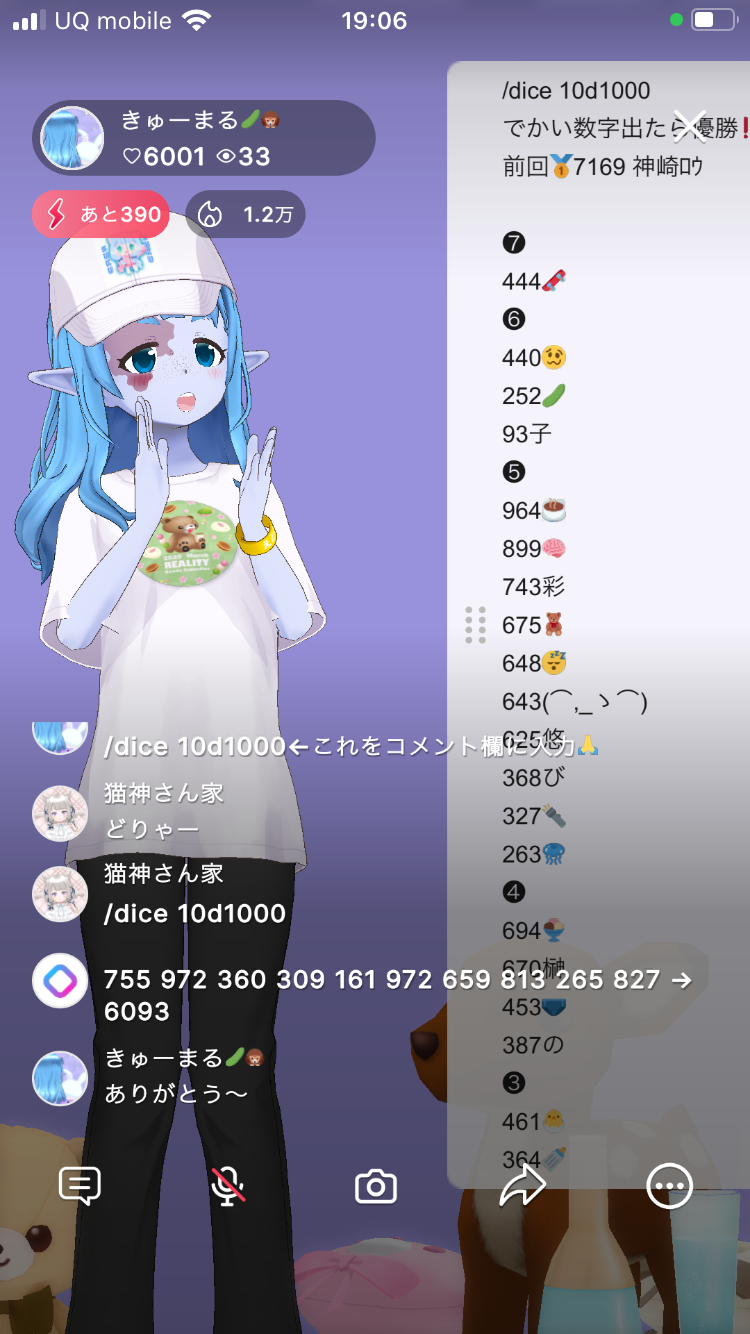Tap the note panel's dotted drag handle
This screenshot has width=750, height=1334.
[476, 625]
